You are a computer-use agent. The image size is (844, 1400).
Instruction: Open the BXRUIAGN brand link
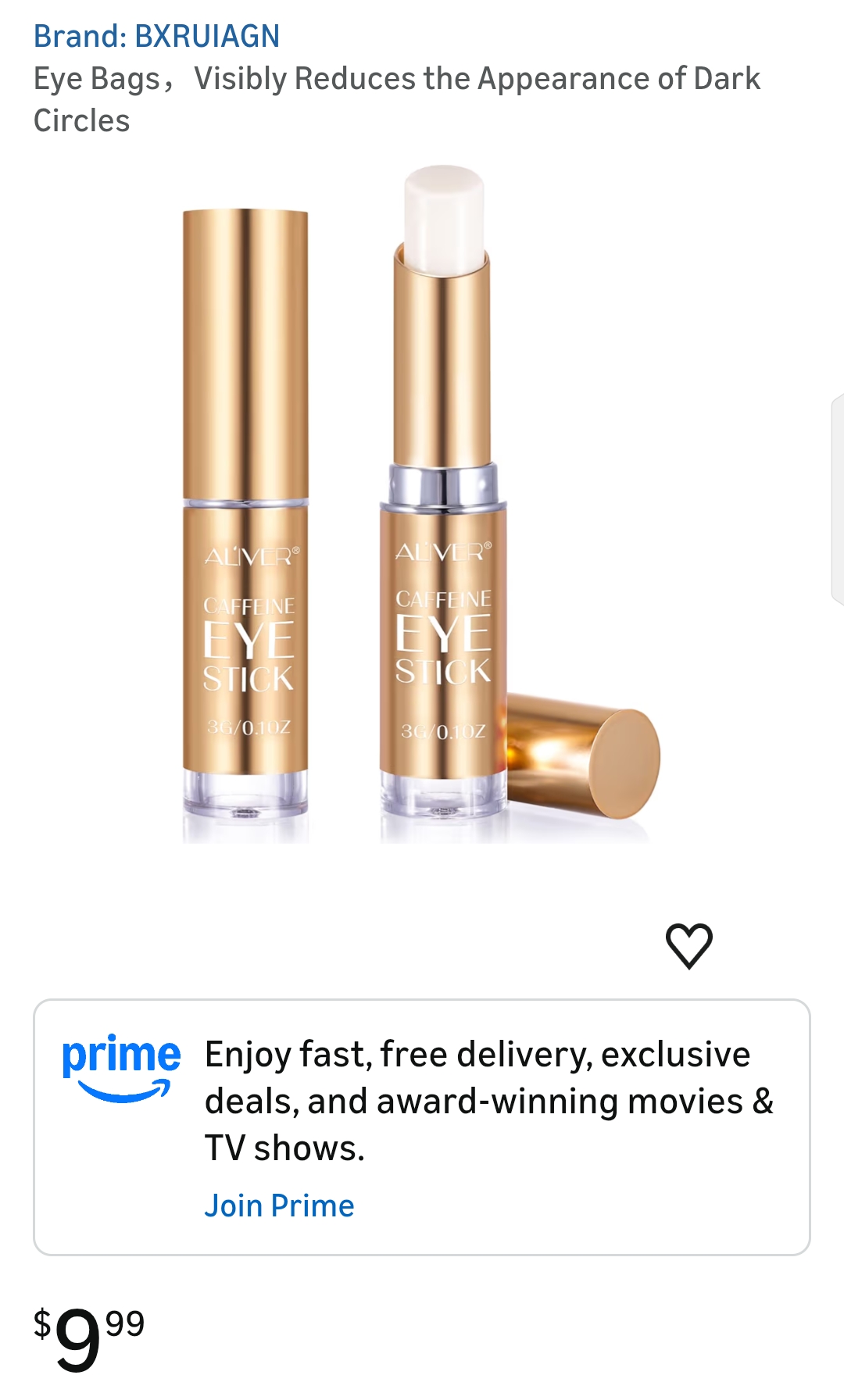click(x=156, y=37)
